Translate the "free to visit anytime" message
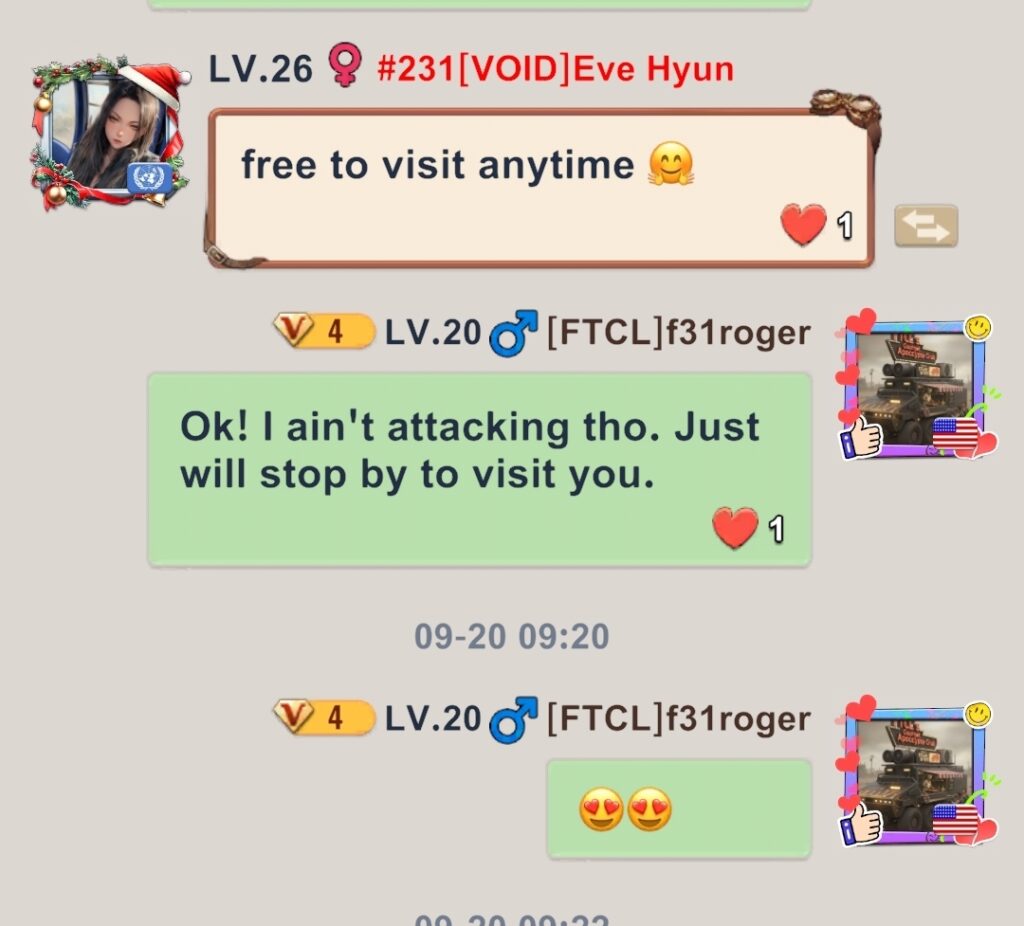Viewport: 1024px width, 926px height. (x=925, y=226)
